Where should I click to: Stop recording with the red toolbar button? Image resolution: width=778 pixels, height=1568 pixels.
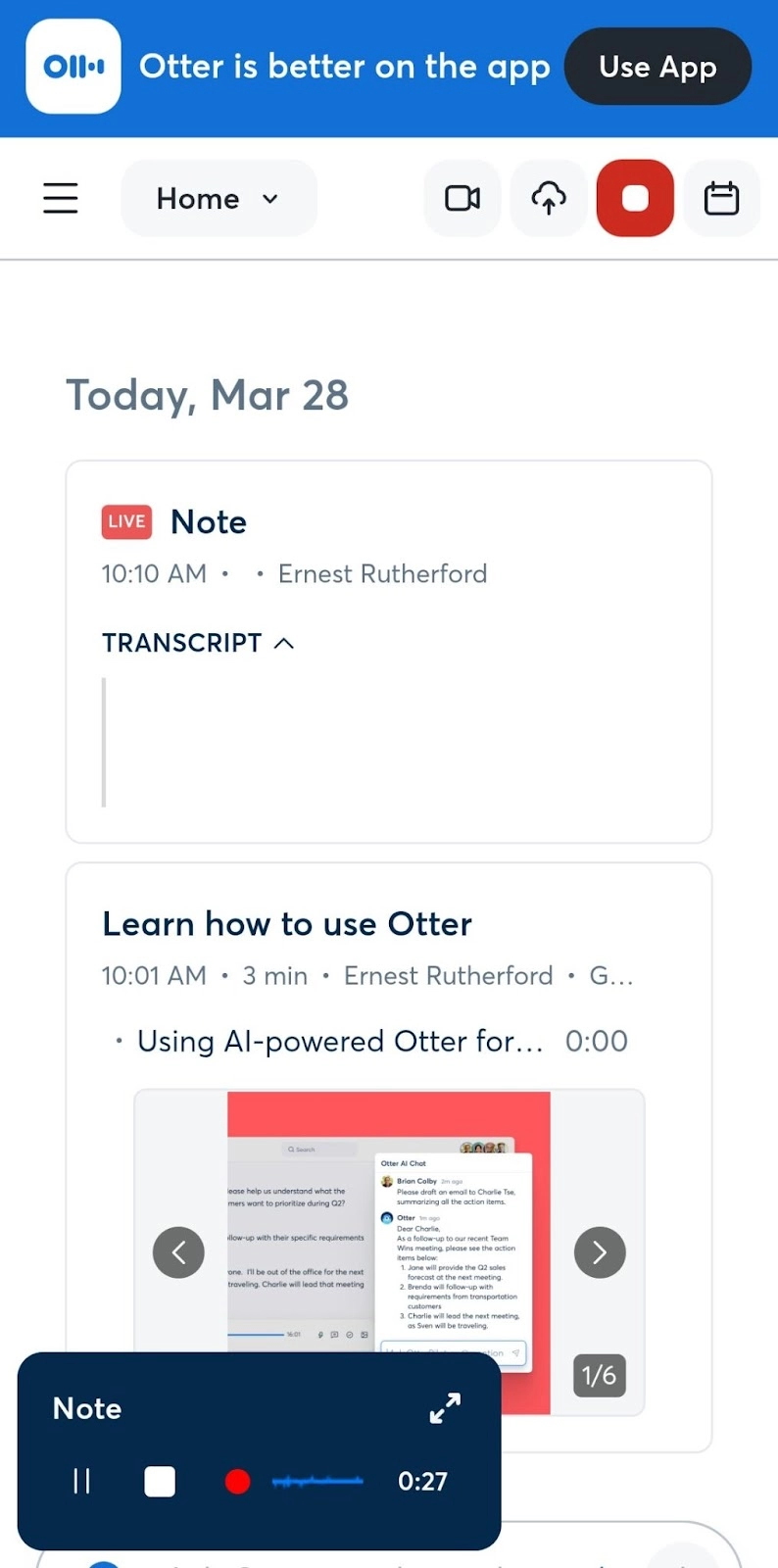[x=635, y=199]
